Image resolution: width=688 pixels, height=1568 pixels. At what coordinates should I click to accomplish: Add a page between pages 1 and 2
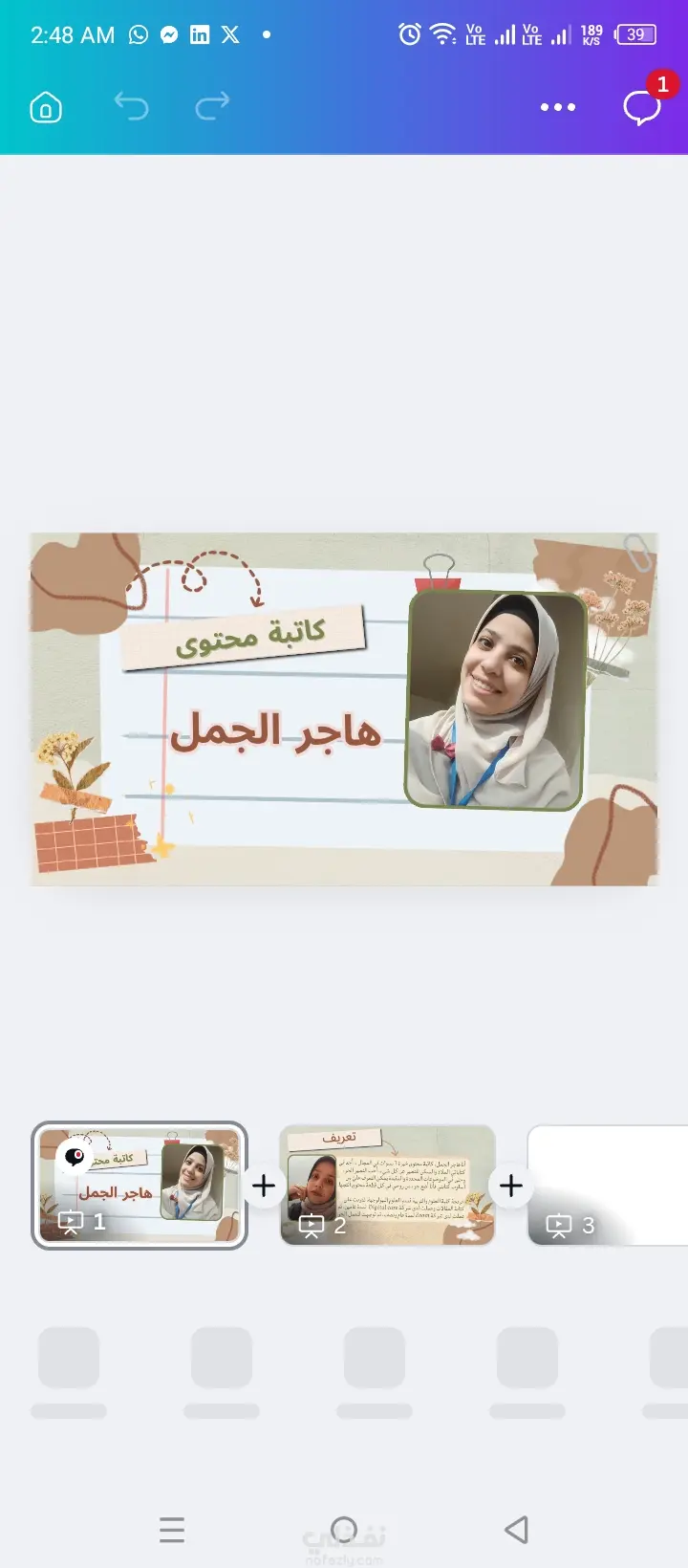(x=264, y=1186)
